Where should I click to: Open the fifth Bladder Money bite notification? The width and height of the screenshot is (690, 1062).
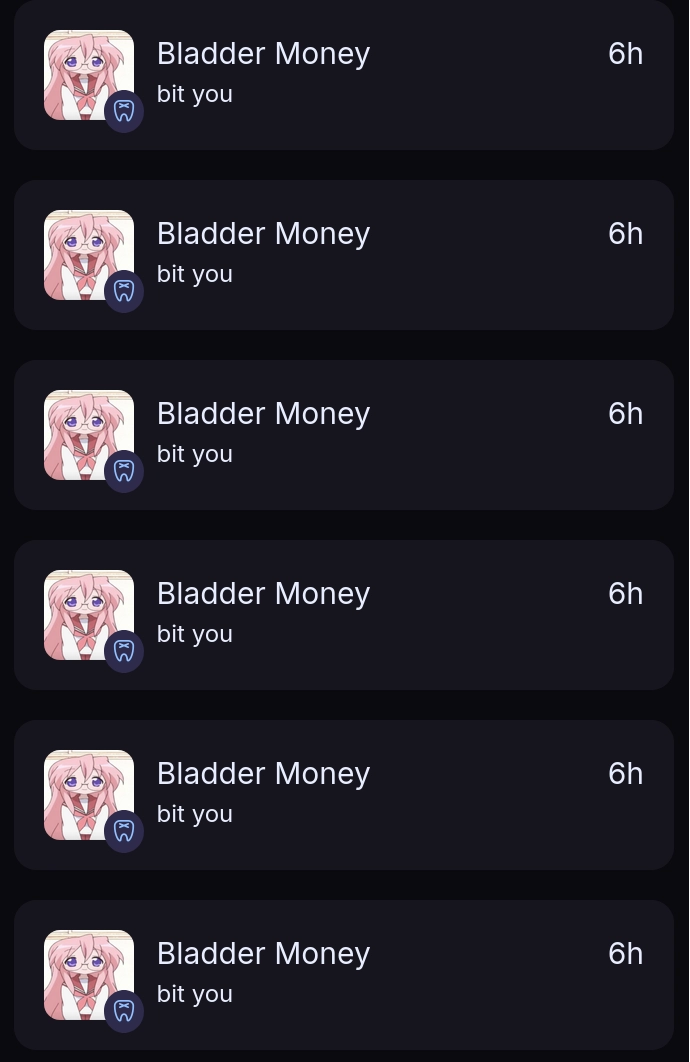click(x=343, y=795)
